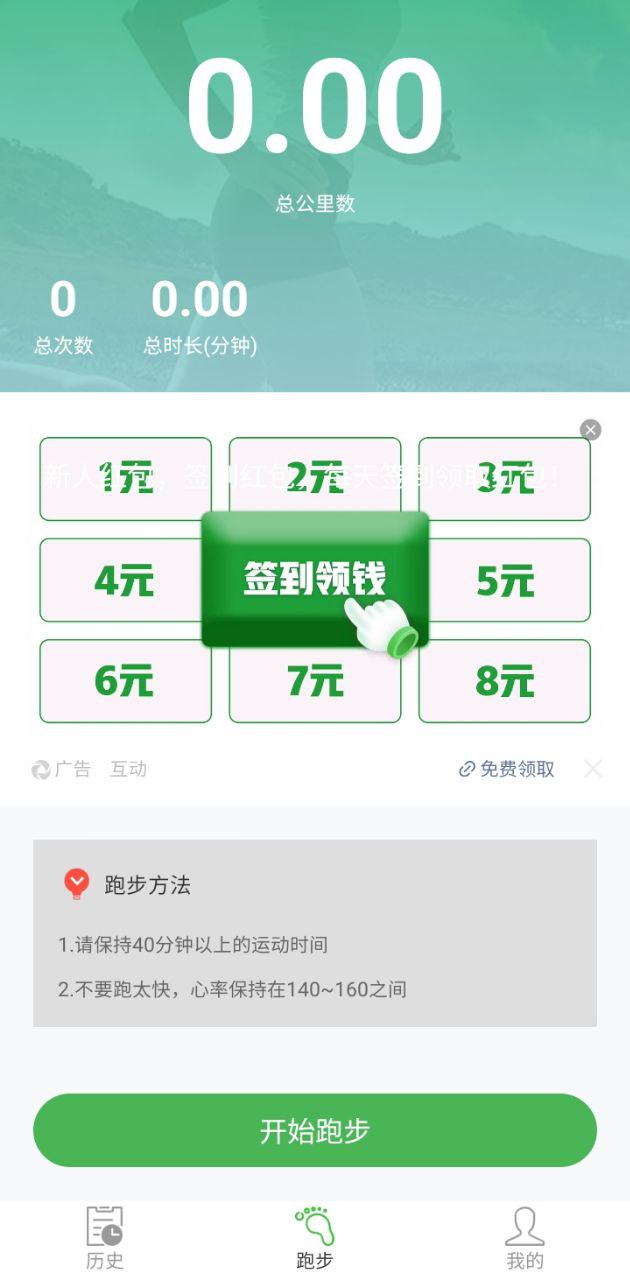Start running with 开始跑步 button

315,1130
